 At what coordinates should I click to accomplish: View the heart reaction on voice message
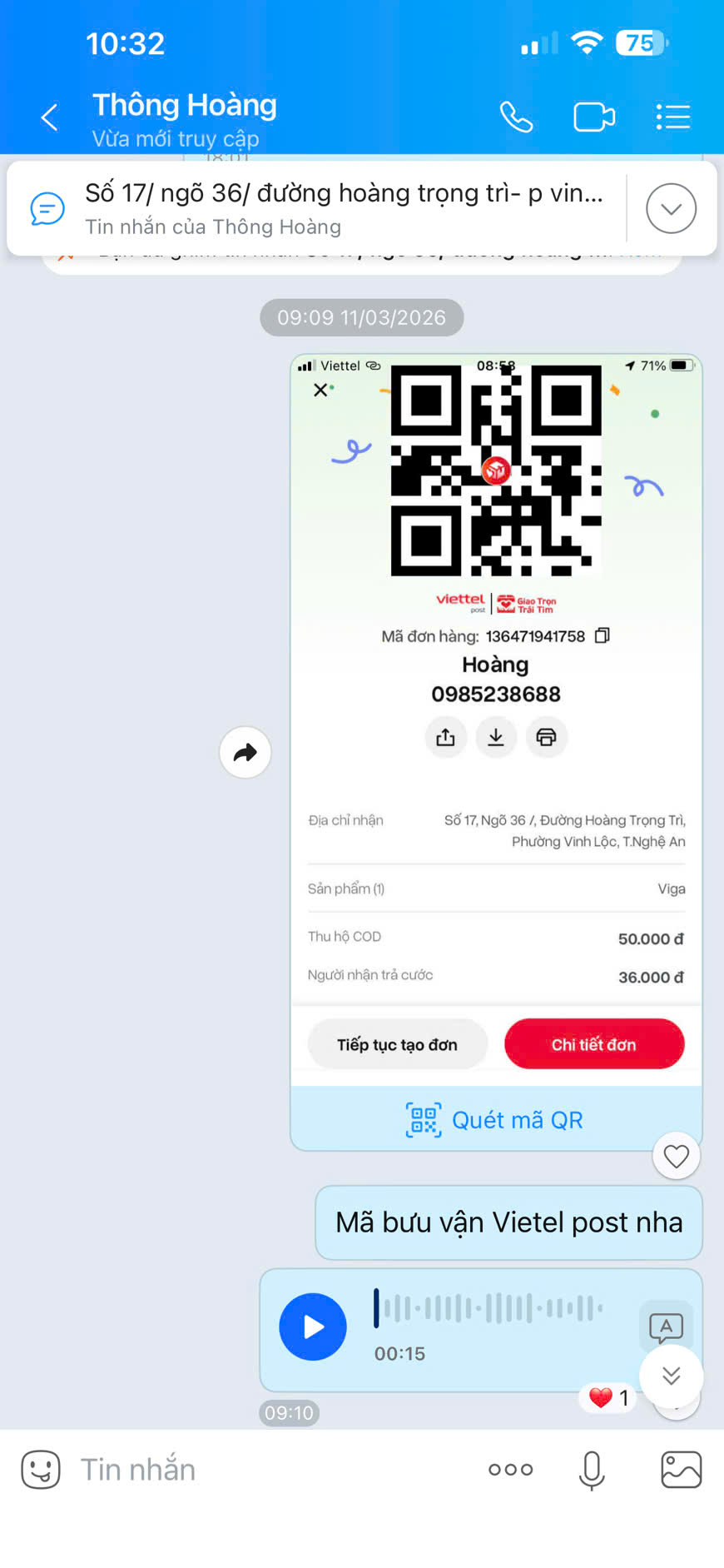pyautogui.click(x=608, y=1398)
